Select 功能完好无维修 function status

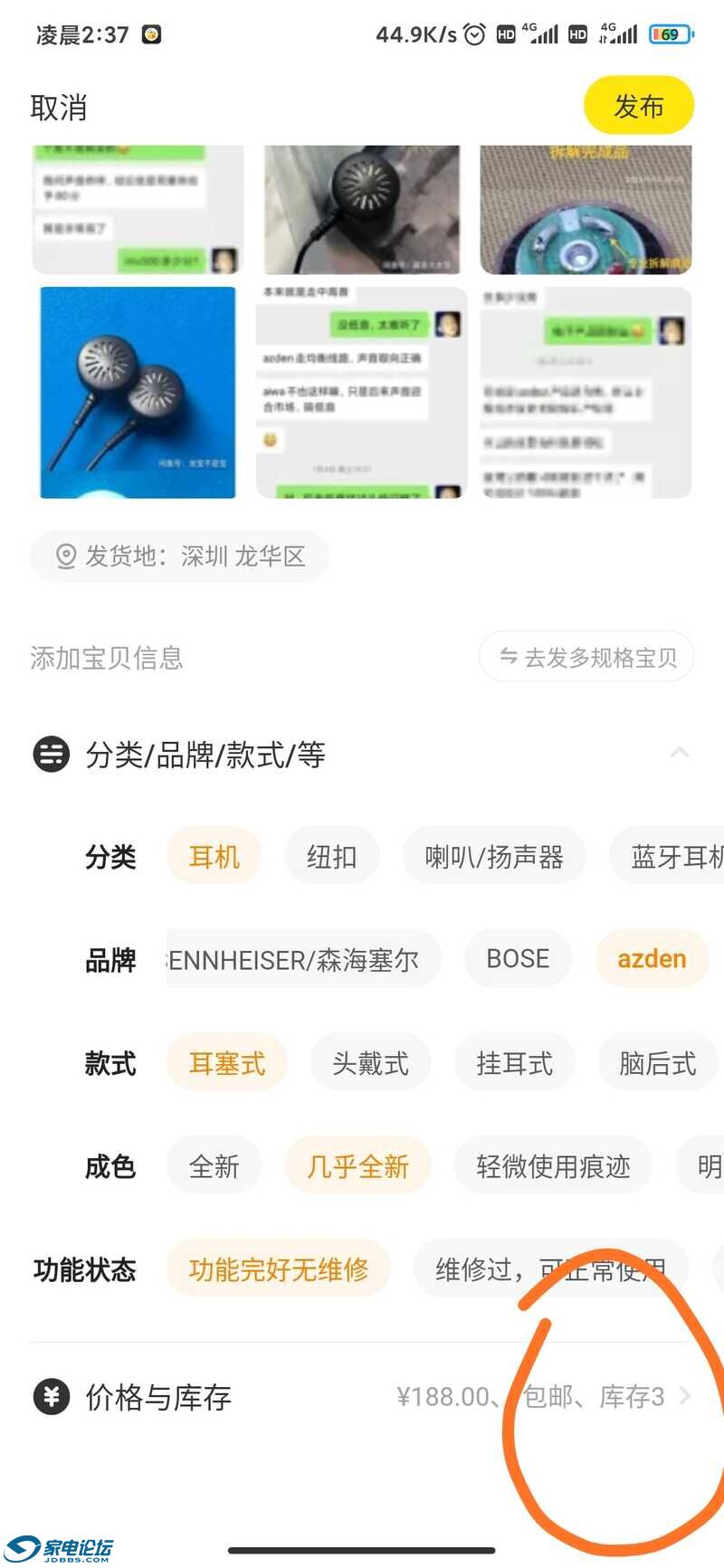click(x=278, y=1269)
